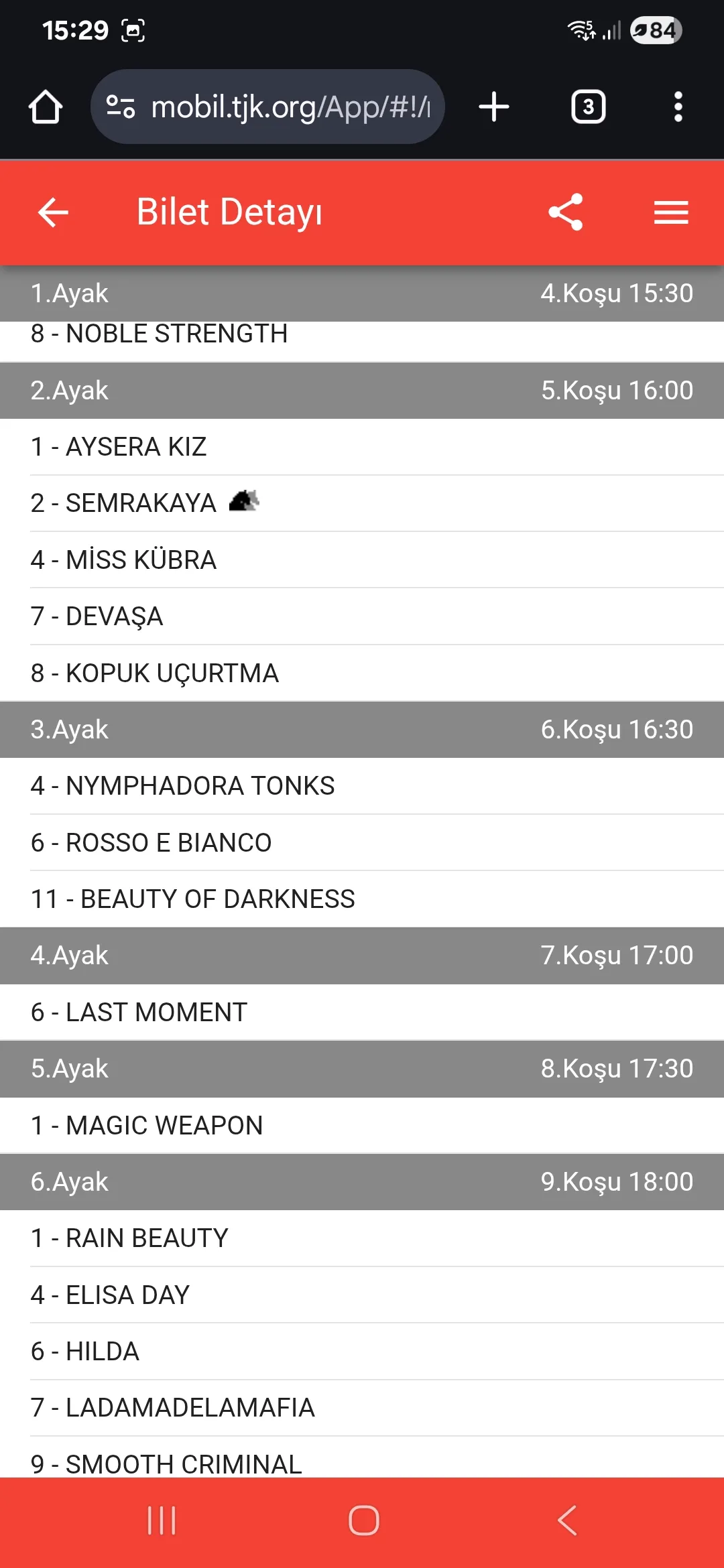Viewport: 724px width, 1568px height.
Task: Go back from Bilet Detayı
Action: [53, 212]
